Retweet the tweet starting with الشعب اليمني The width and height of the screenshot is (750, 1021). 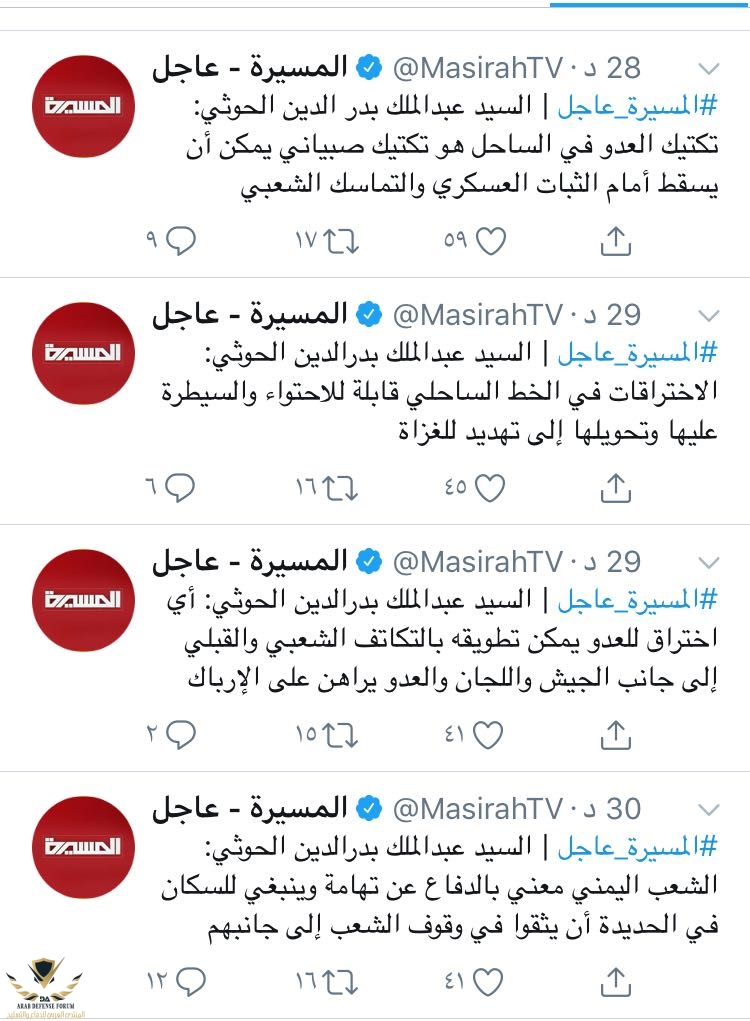click(x=340, y=981)
